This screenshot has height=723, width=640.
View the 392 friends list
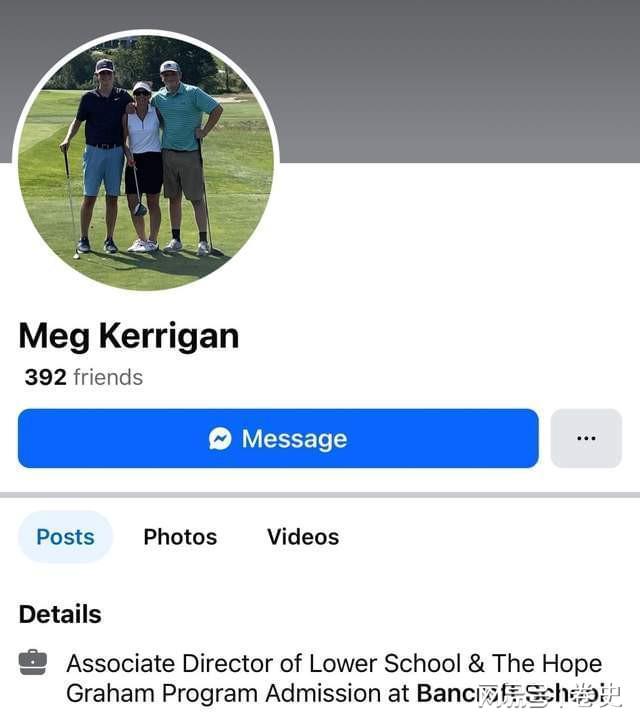[84, 377]
